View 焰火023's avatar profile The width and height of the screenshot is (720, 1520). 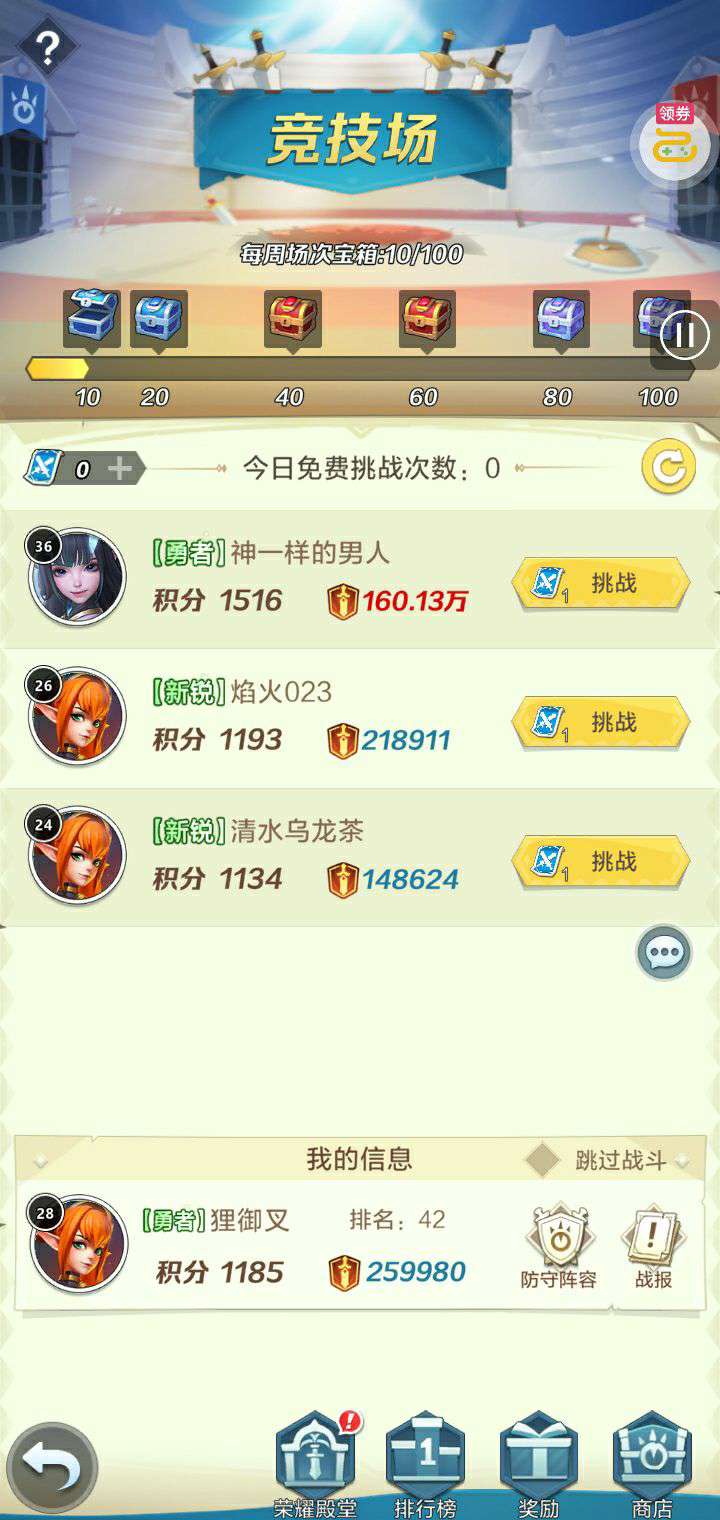point(76,716)
